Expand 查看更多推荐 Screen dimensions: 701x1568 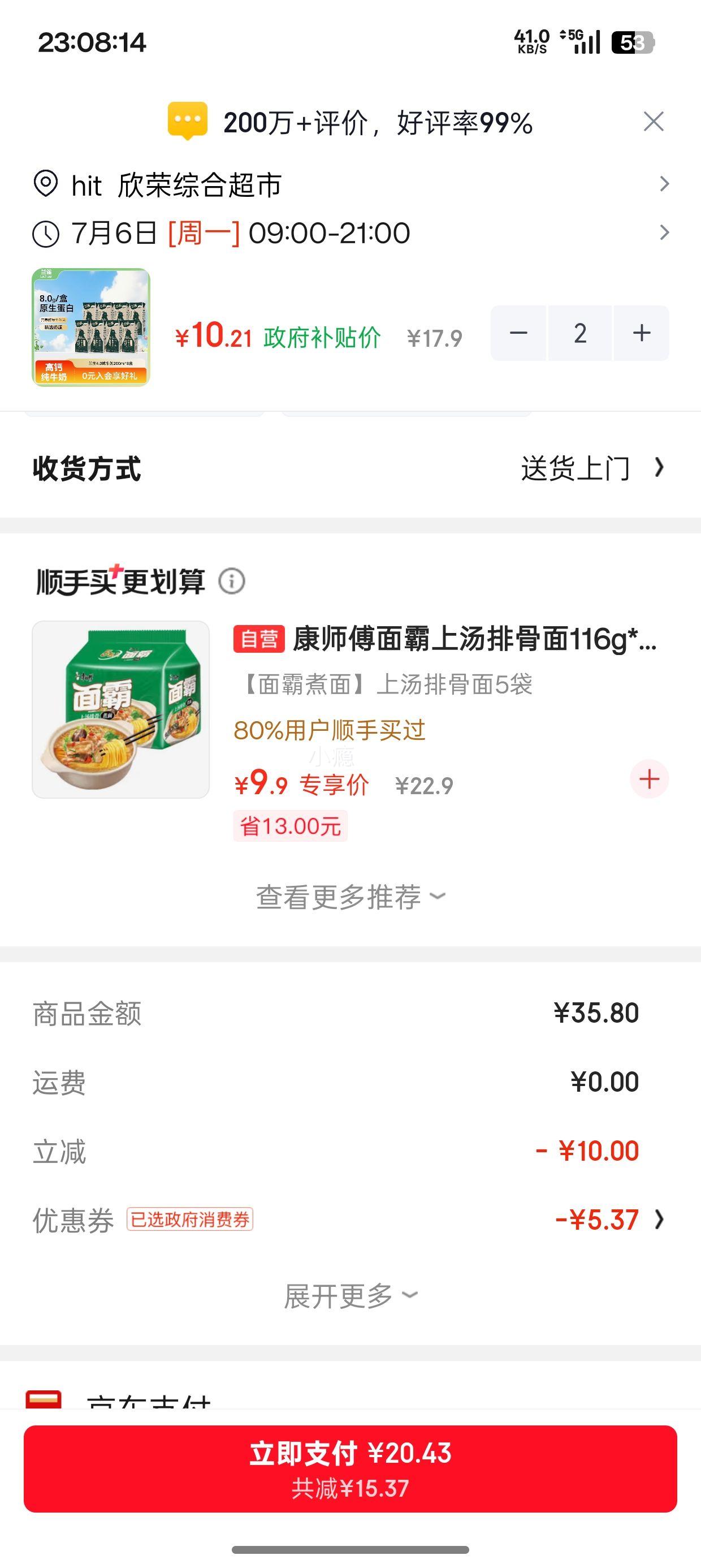click(350, 897)
